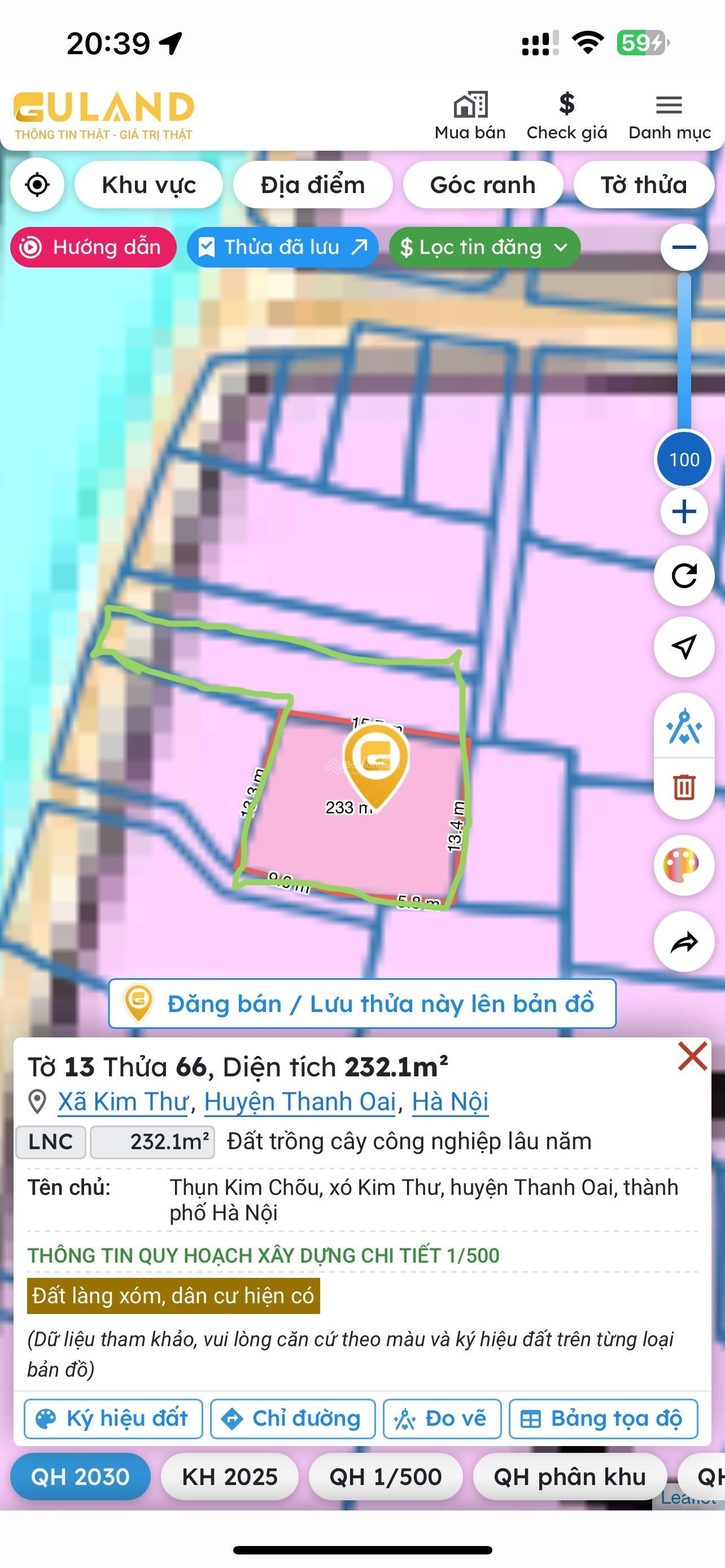Close the parcel info panel
Viewport: 725px width, 1568px height.
pos(692,1056)
